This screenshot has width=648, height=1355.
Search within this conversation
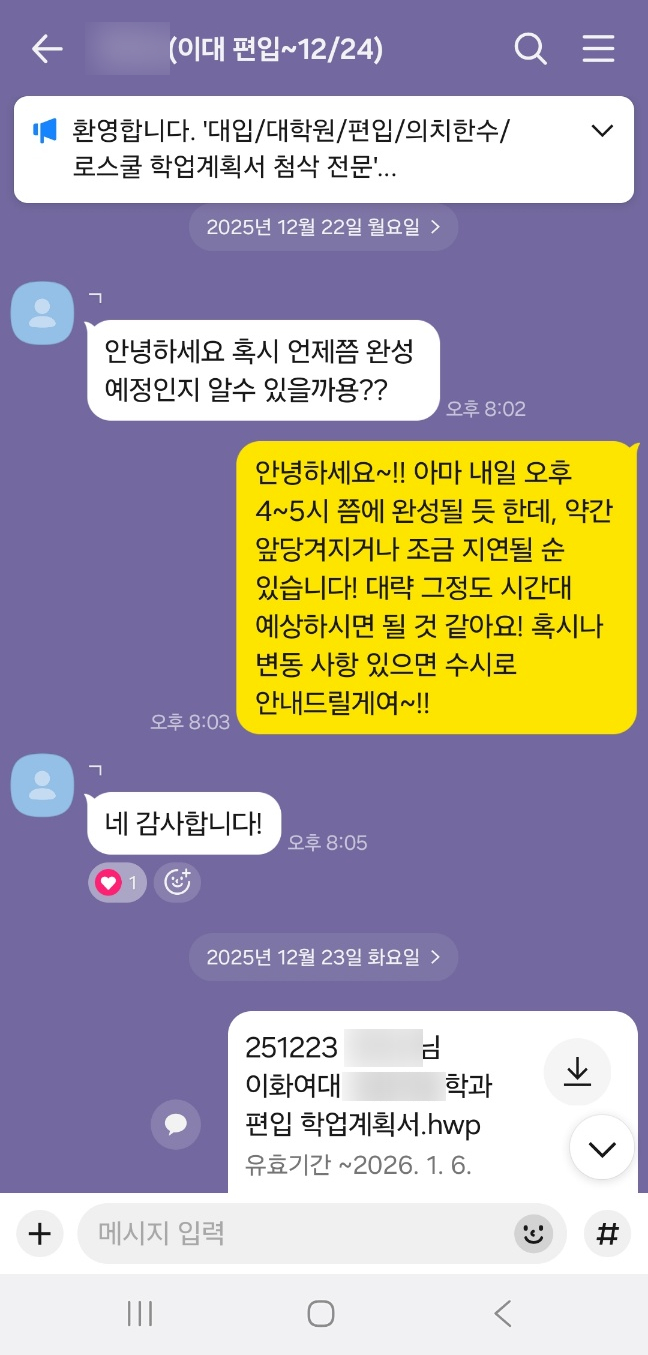pos(530,49)
